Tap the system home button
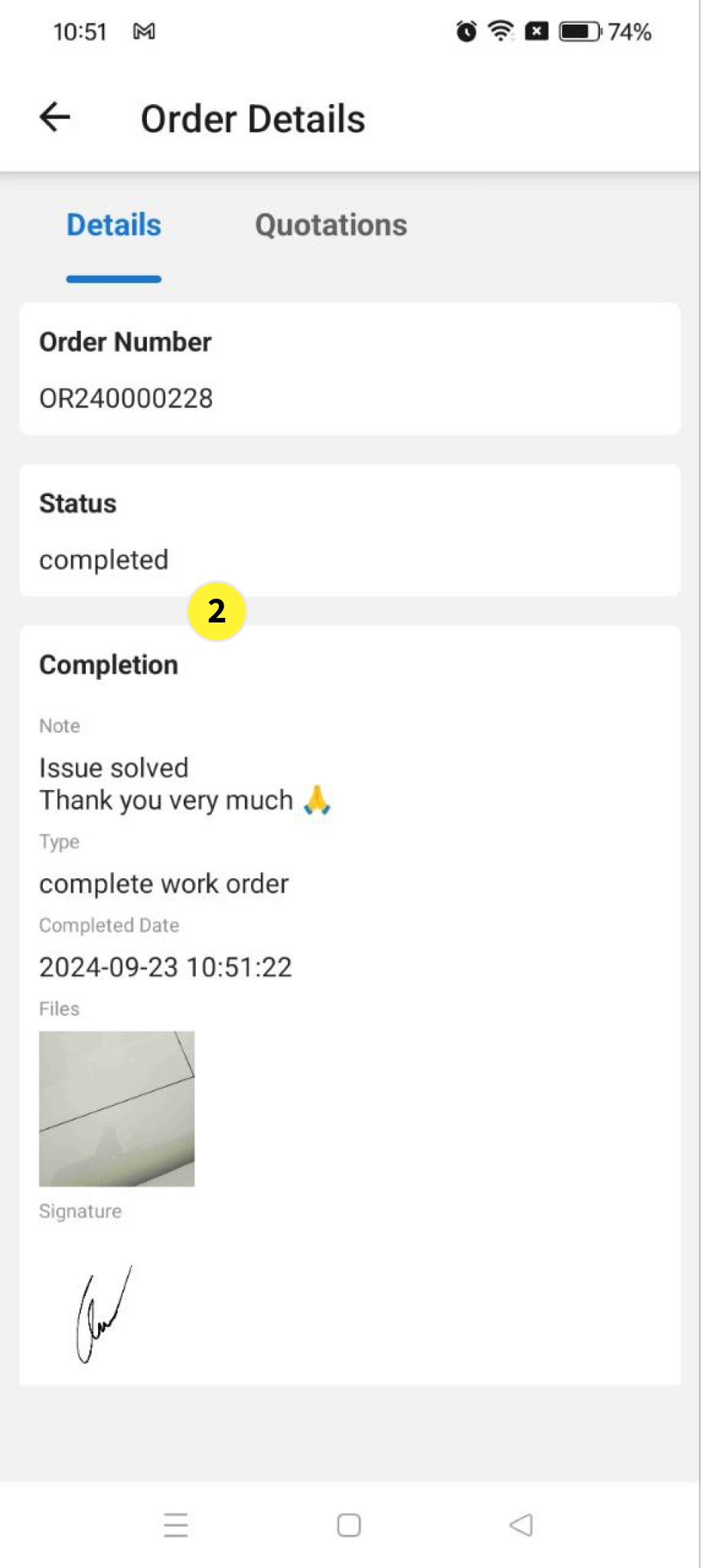 pyautogui.click(x=349, y=1525)
